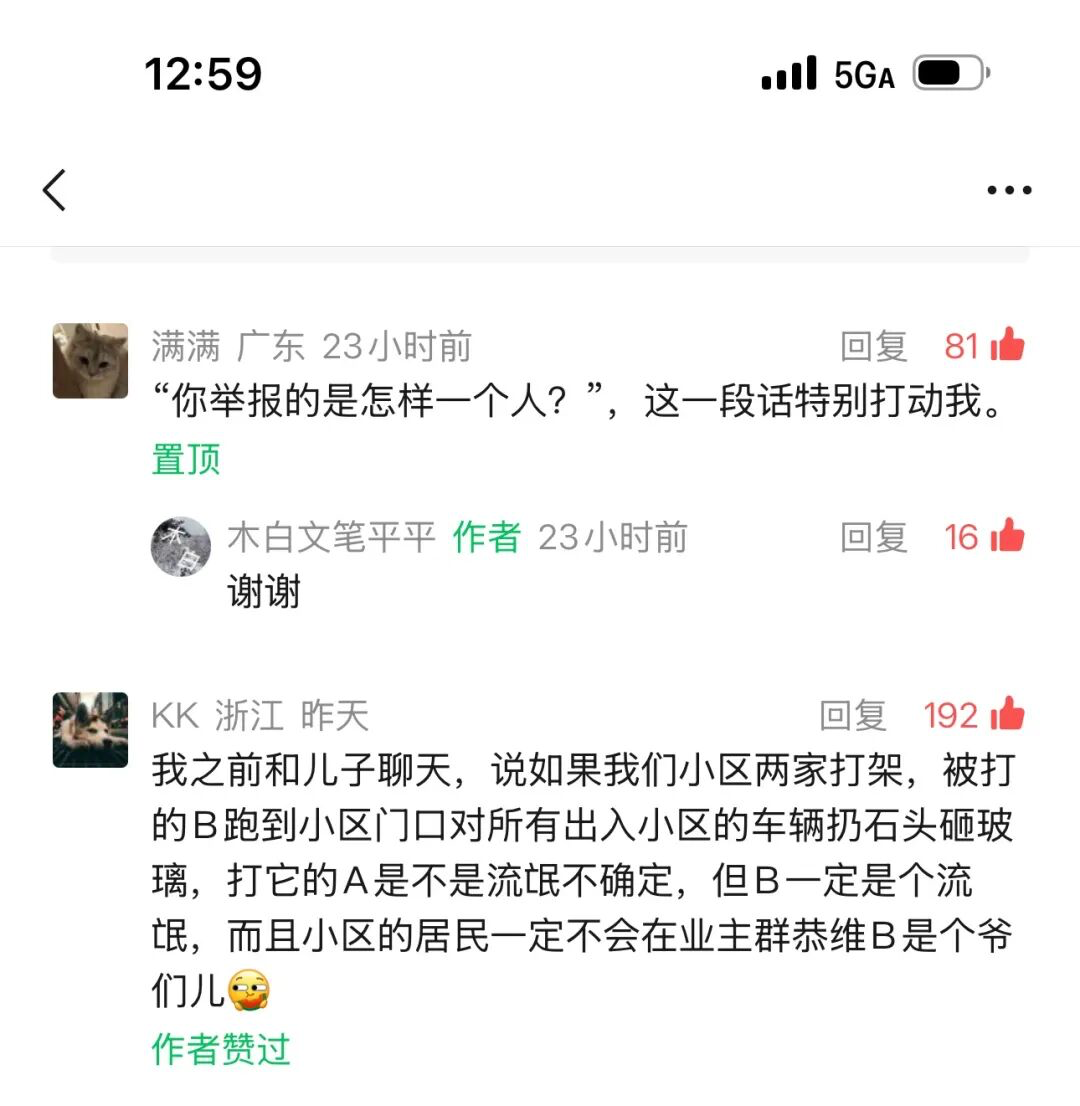Like 满满's comment with 81 likes
Viewport: 1080px width, 1106px height.
[x=1007, y=345]
